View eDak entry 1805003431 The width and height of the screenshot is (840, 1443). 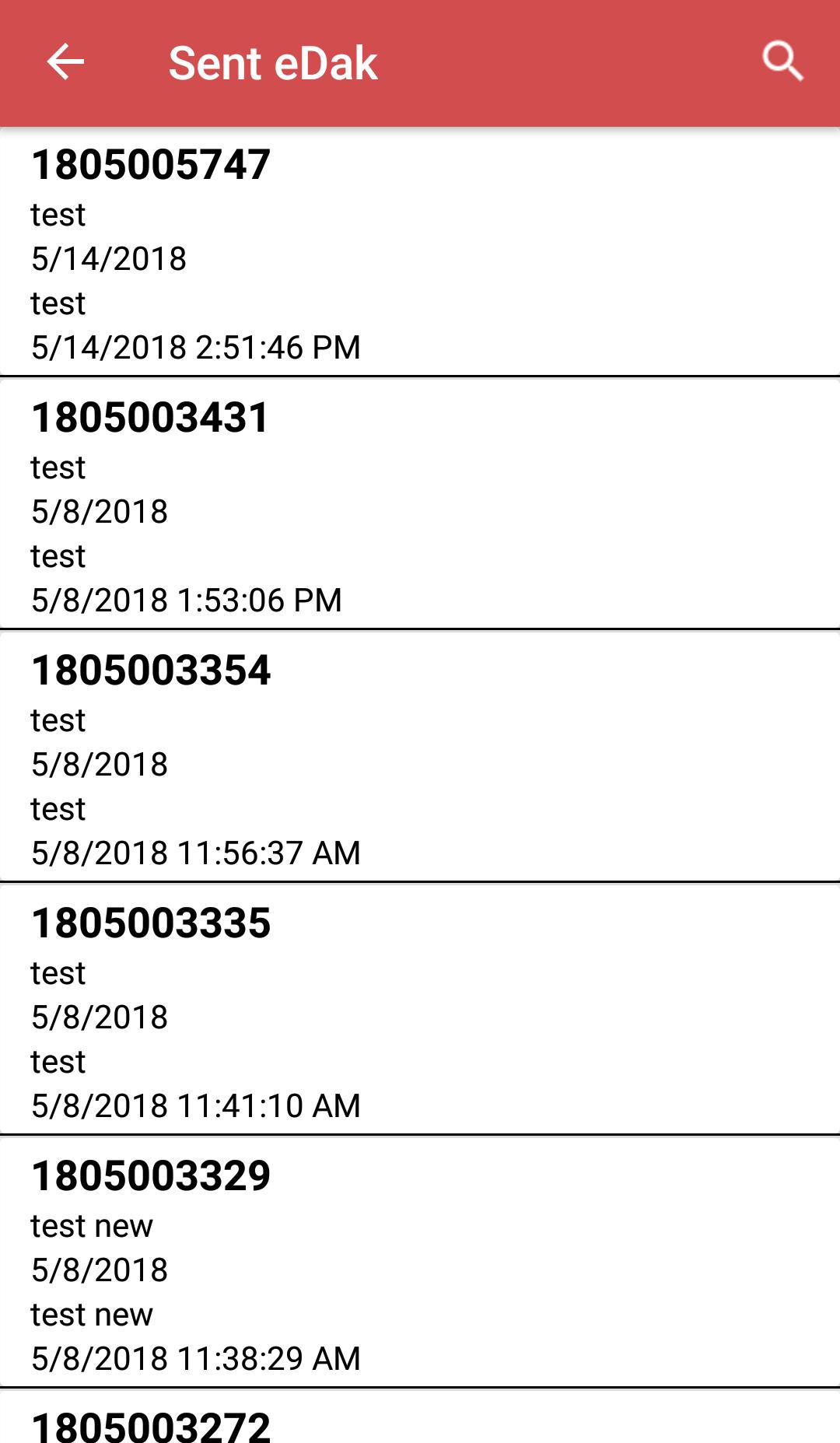click(x=420, y=506)
